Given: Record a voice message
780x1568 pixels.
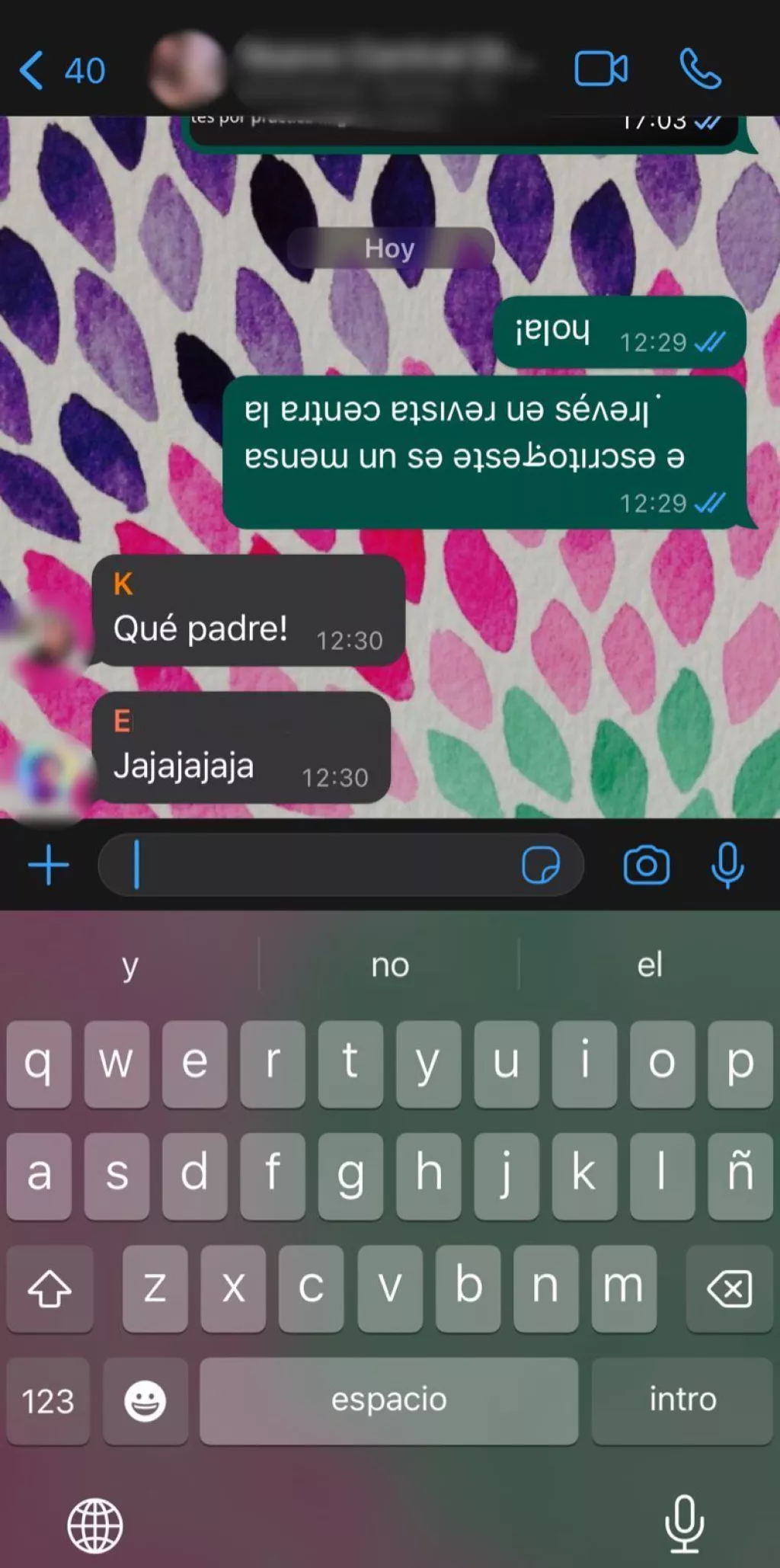Looking at the screenshot, I should (x=727, y=866).
